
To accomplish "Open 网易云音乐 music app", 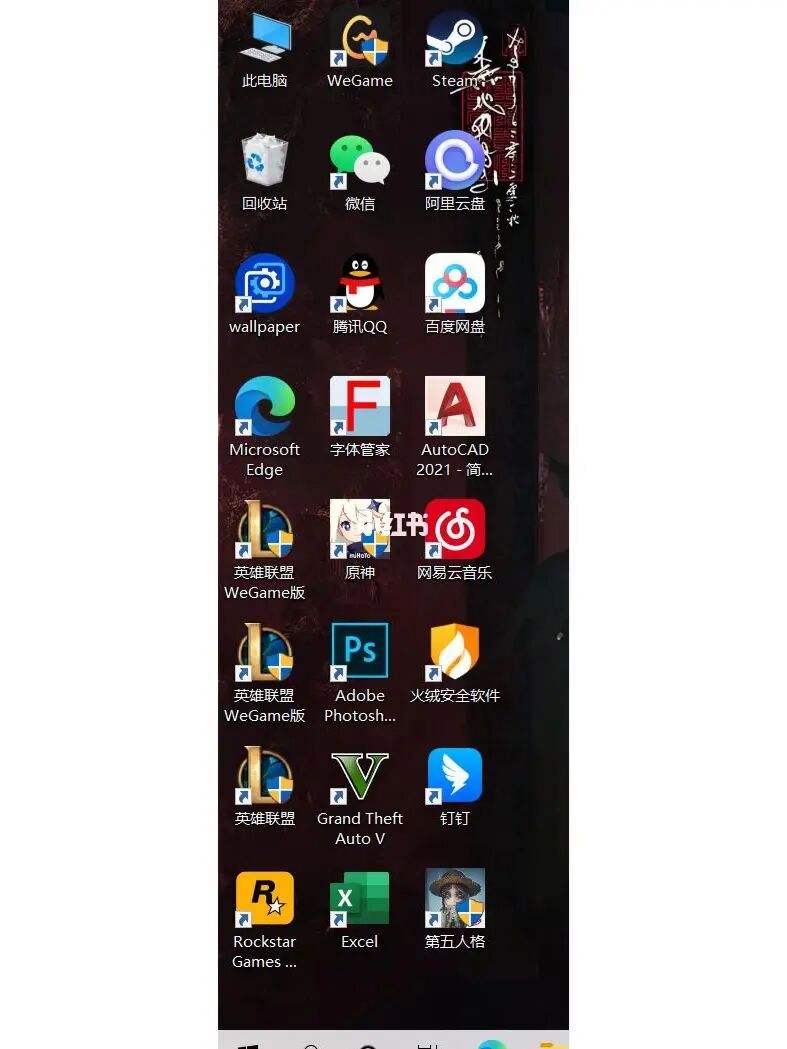I will 455,530.
